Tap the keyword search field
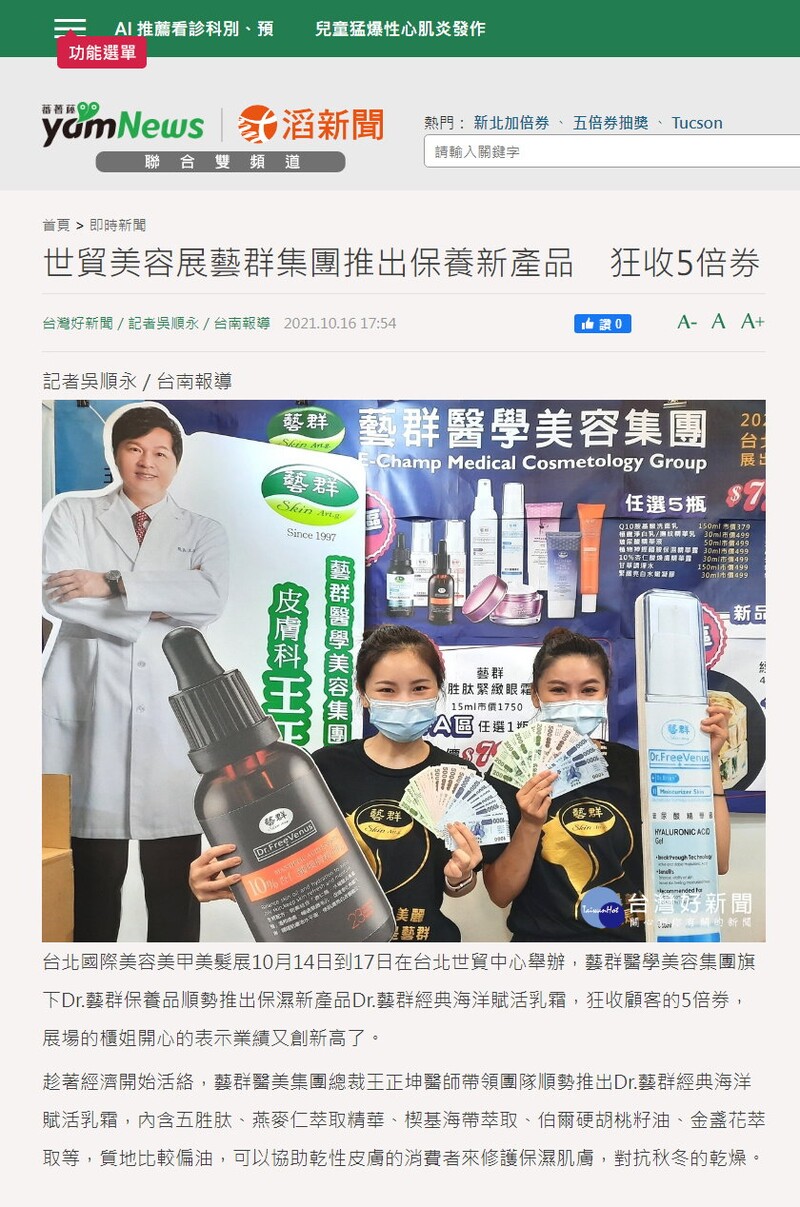 coord(610,151)
